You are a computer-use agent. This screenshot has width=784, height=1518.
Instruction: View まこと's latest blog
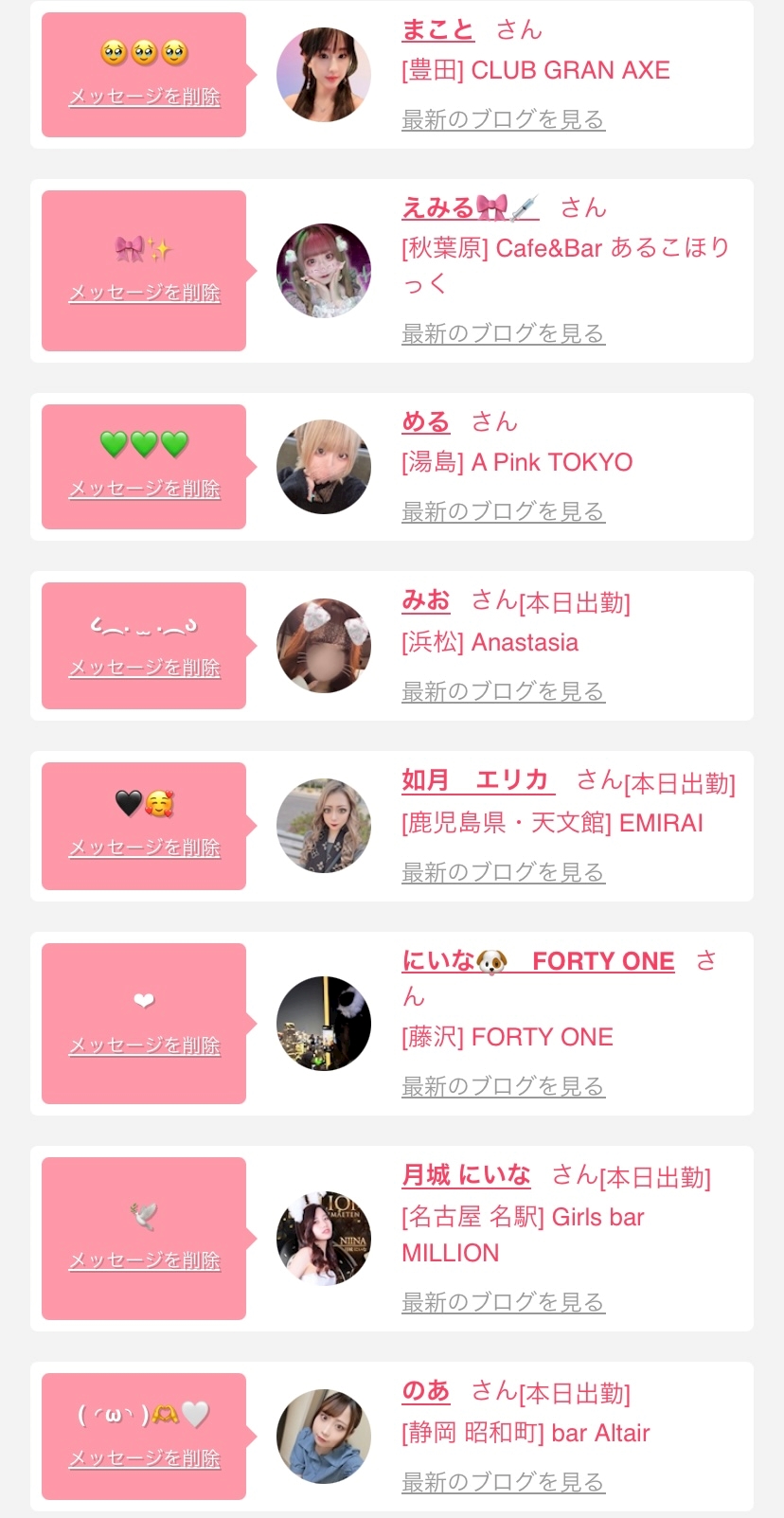503,119
